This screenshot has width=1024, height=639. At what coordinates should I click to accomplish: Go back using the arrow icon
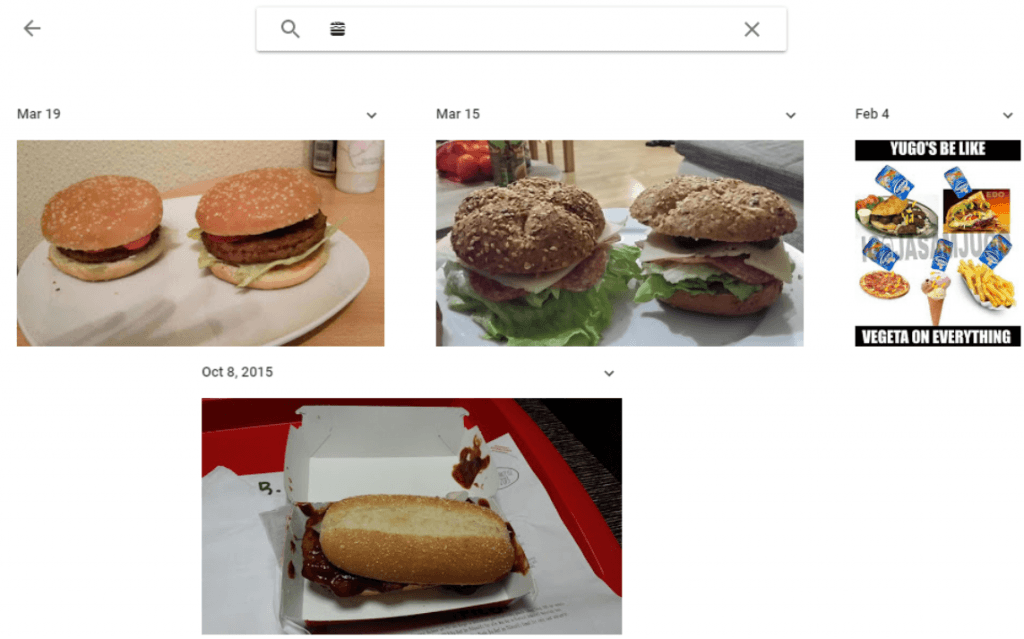pyautogui.click(x=32, y=28)
